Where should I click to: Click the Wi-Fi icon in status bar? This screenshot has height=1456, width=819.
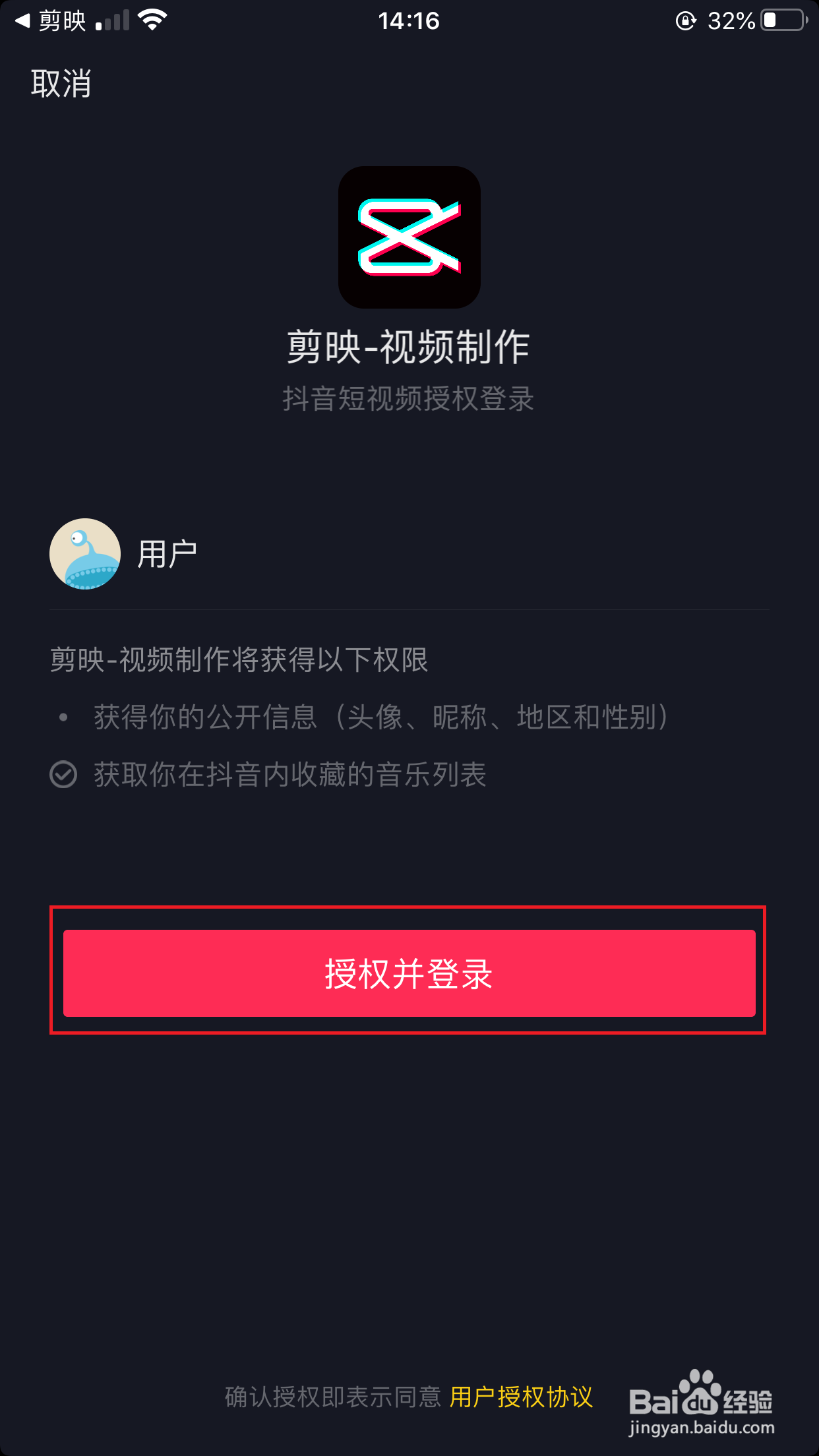(x=153, y=20)
